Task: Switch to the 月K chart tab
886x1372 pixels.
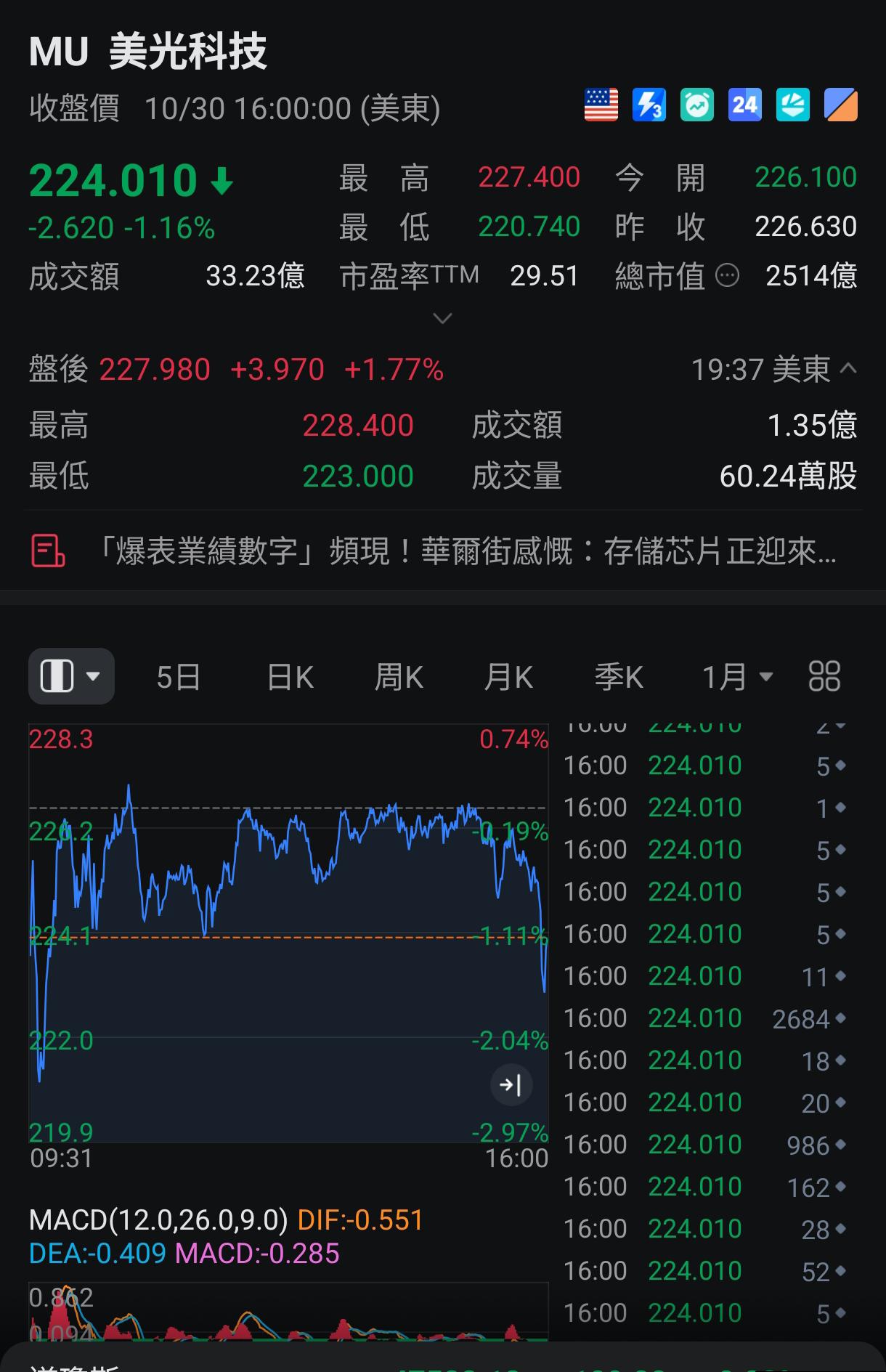Action: coord(508,677)
